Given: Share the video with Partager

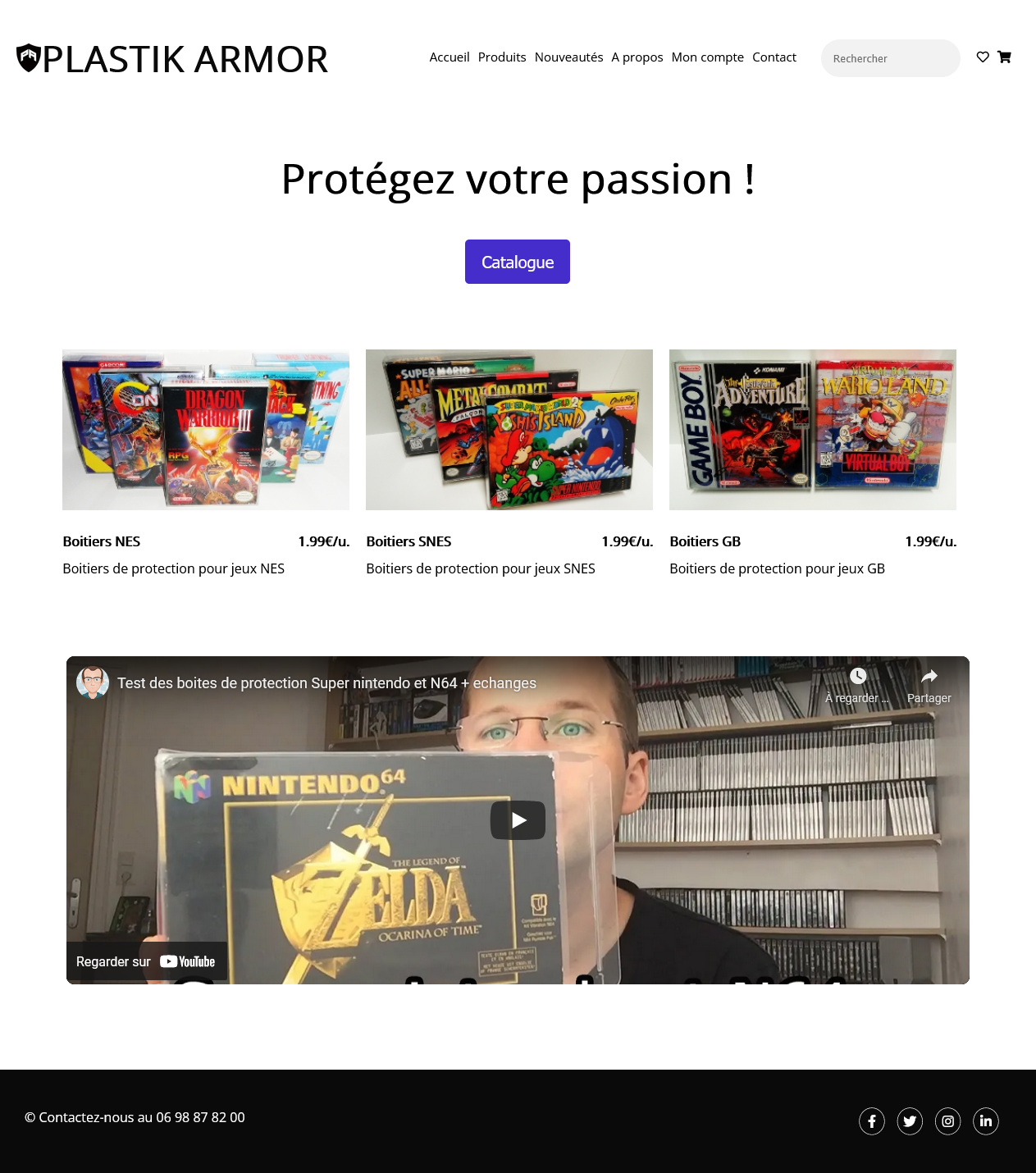Looking at the screenshot, I should pos(929,686).
